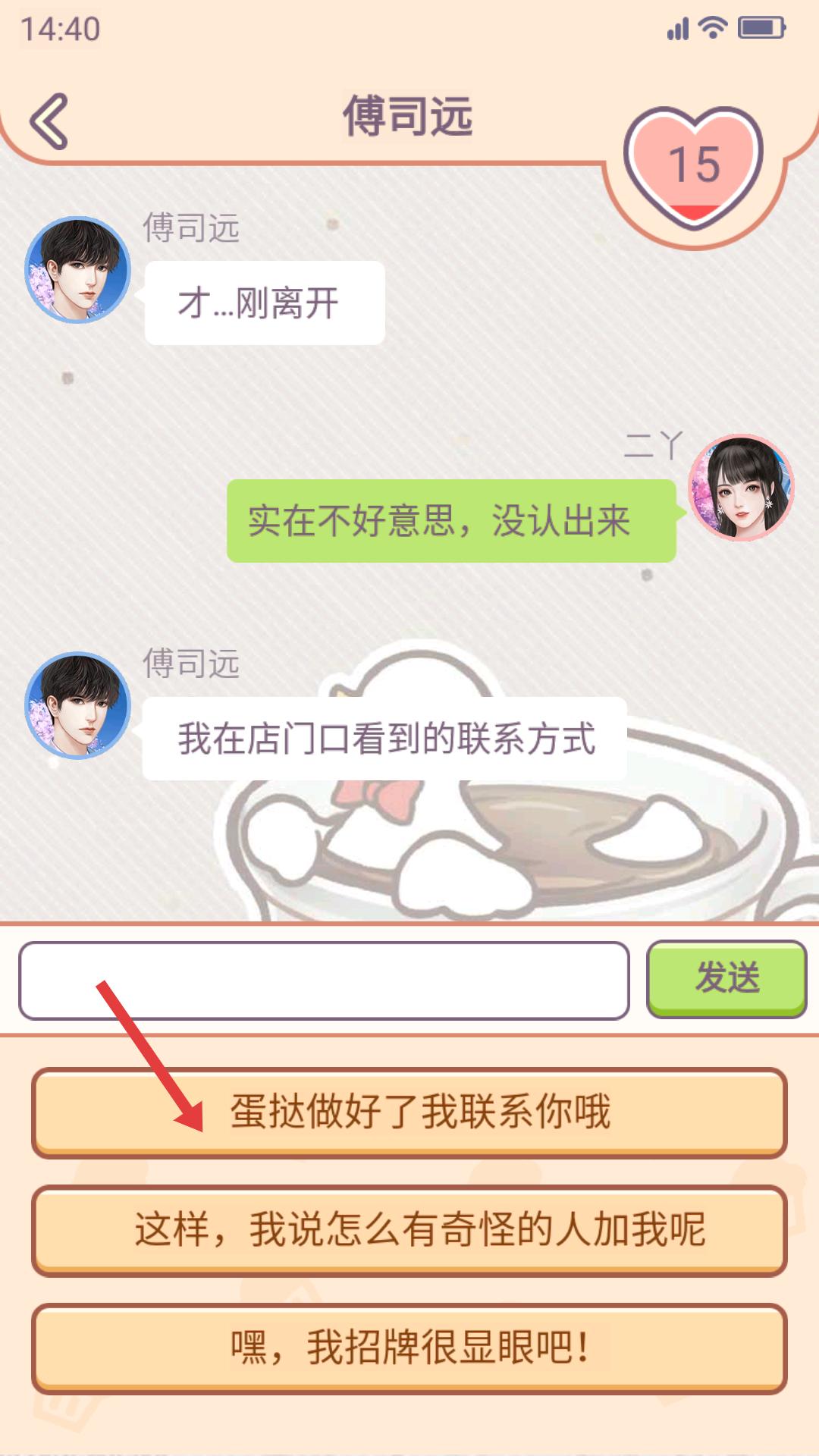Focus the message input field
Image resolution: width=819 pixels, height=1456 pixels.
pyautogui.click(x=325, y=981)
